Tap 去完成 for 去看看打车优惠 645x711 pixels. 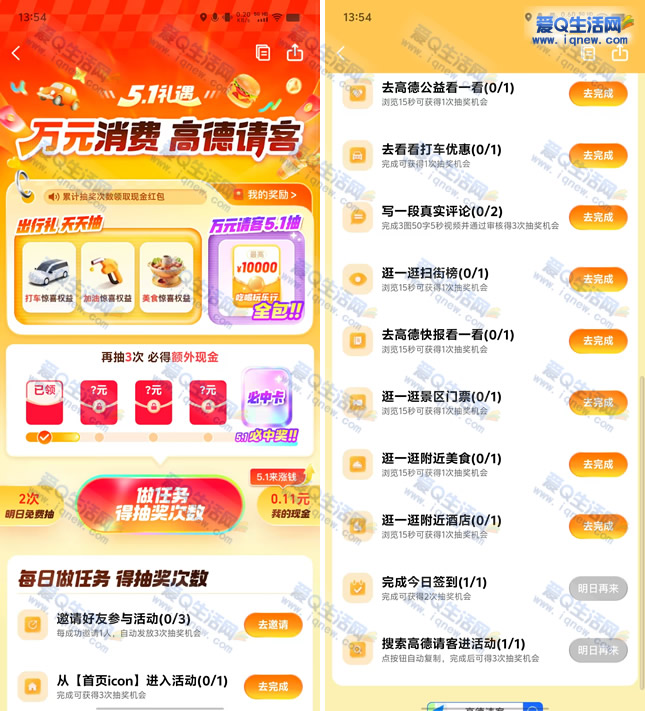click(598, 155)
